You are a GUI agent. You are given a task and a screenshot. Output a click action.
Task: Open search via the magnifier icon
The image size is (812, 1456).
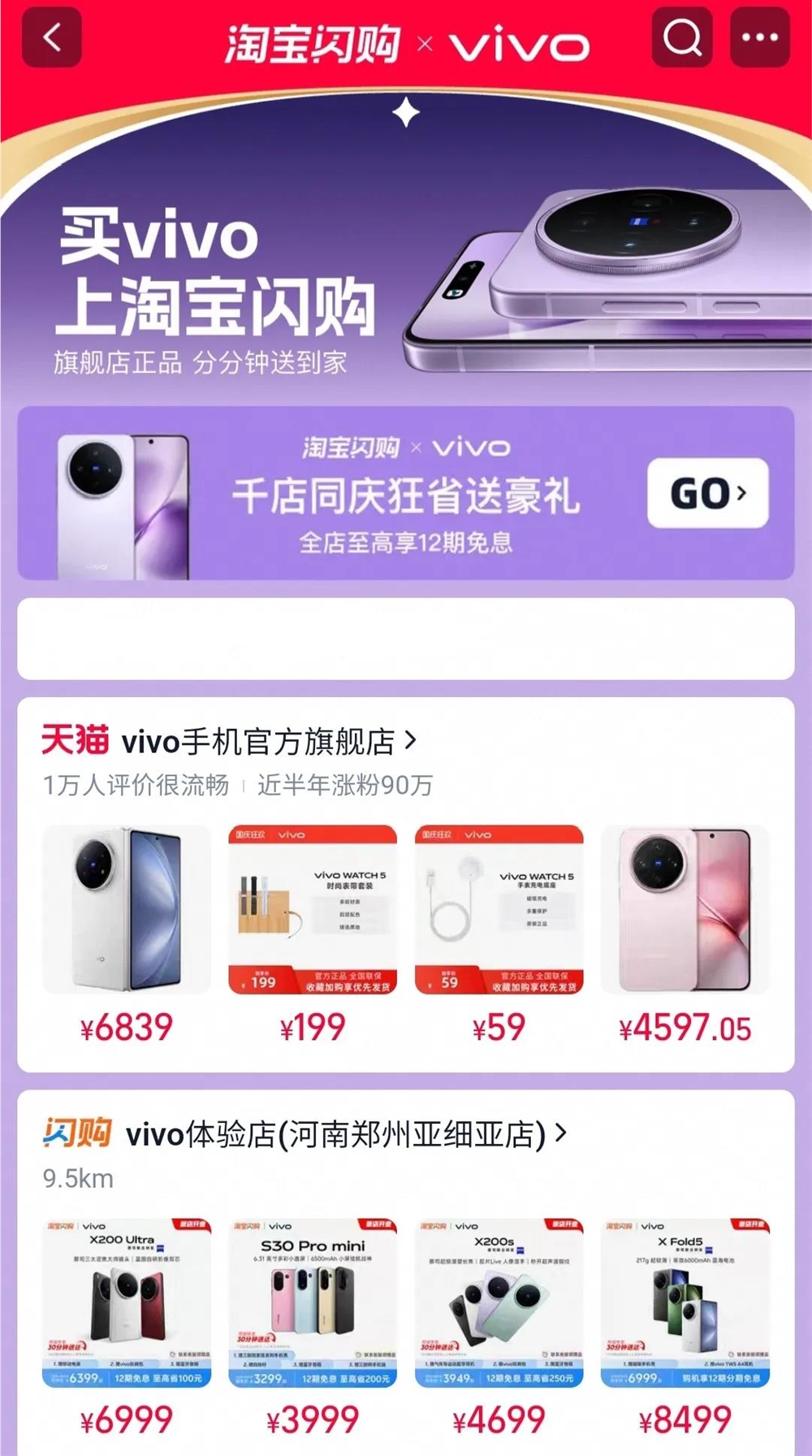coord(682,38)
